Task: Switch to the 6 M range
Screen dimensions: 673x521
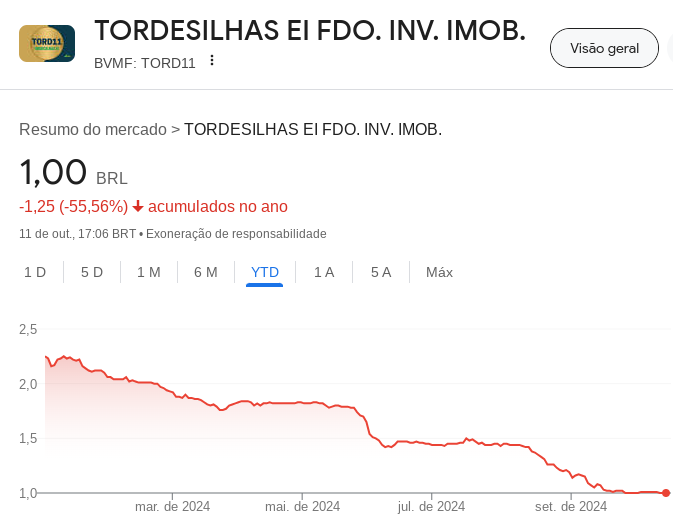Action: (206, 272)
